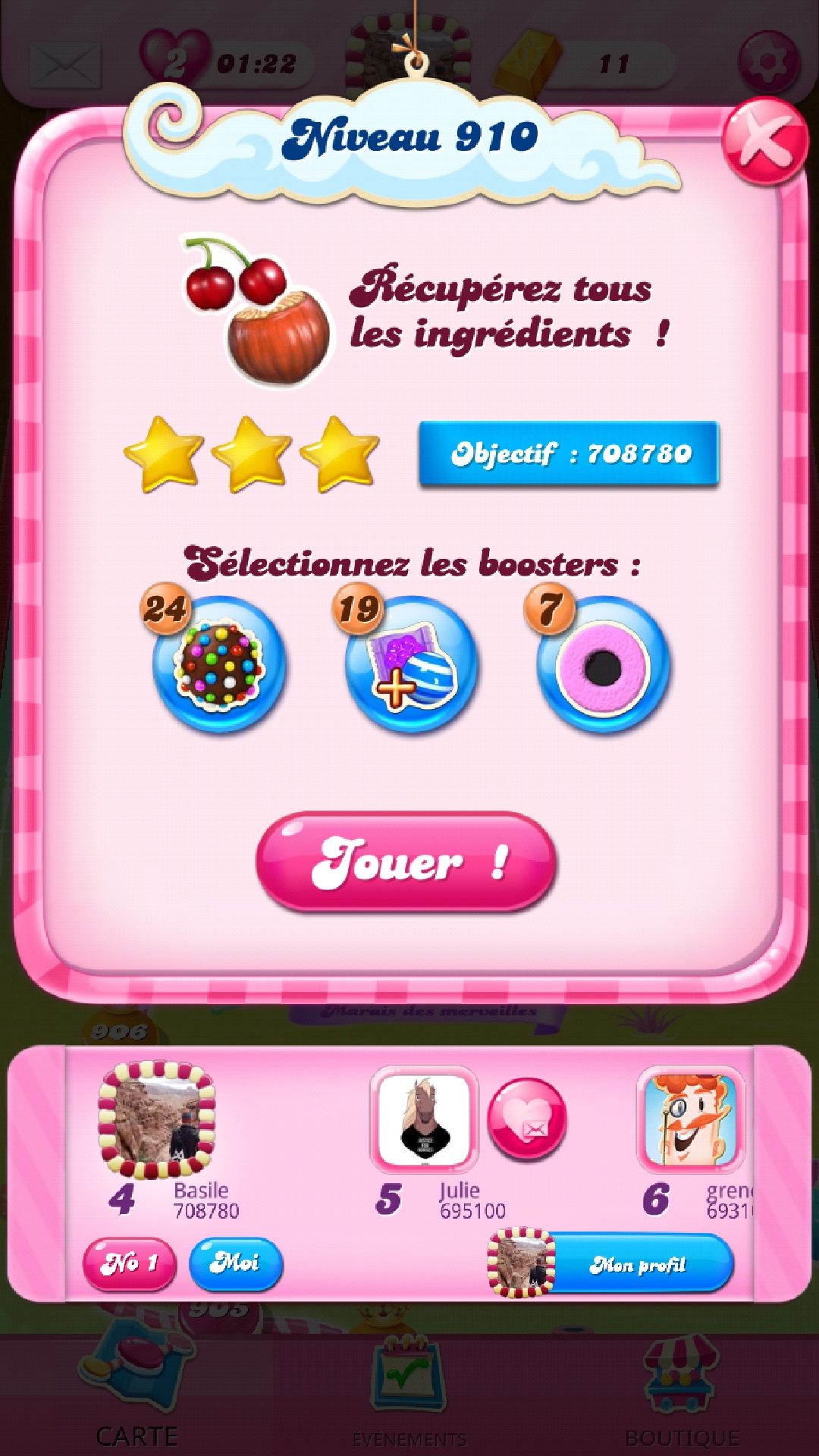Close the Niveau 910 dialog
Image resolution: width=819 pixels, height=1456 pixels.
(x=764, y=142)
